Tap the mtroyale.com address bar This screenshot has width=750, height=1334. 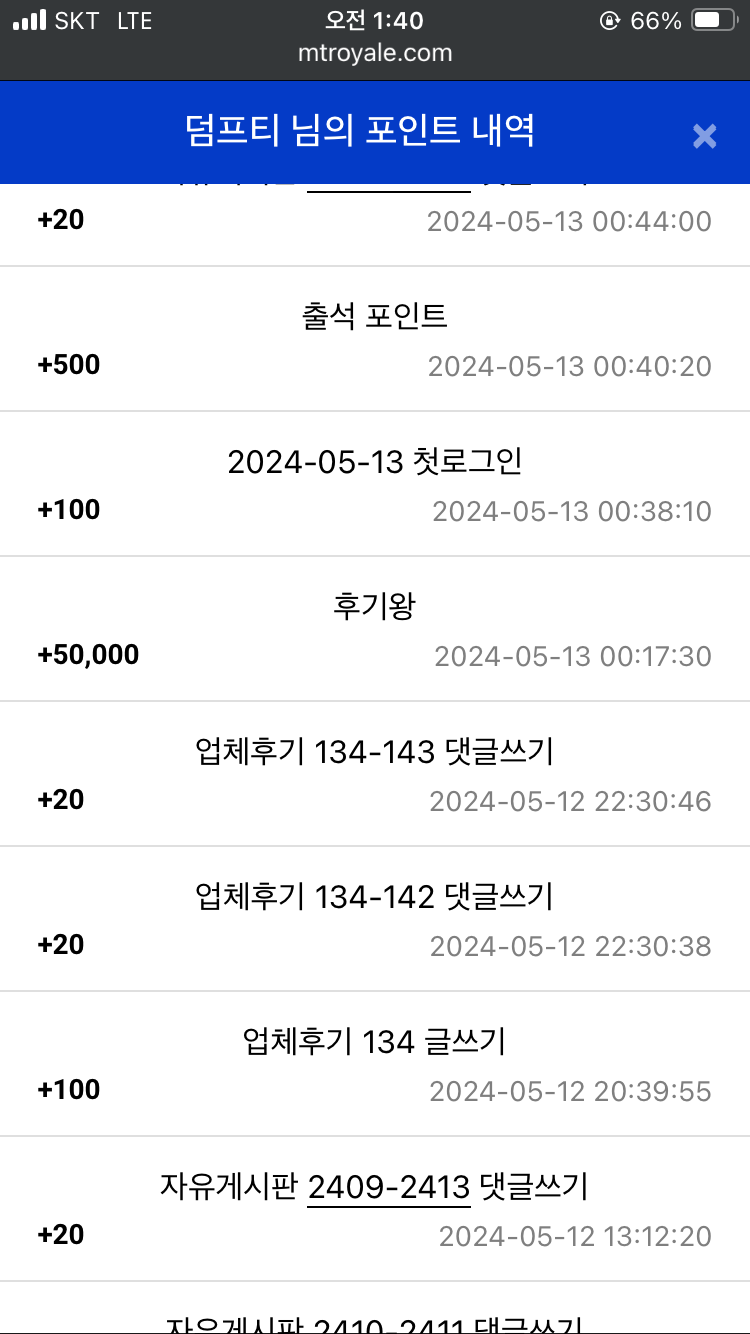375,53
